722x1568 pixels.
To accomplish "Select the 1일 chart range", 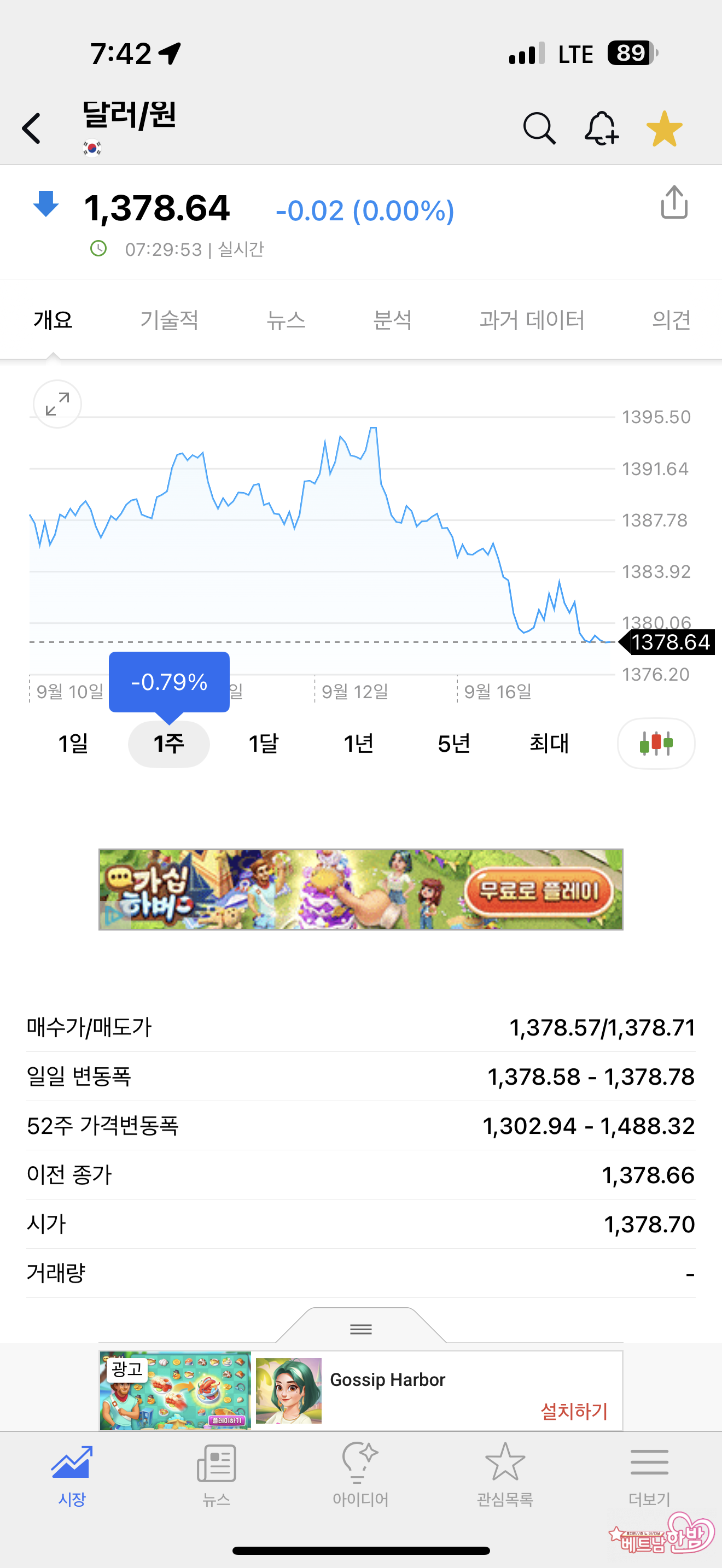I will tap(73, 744).
